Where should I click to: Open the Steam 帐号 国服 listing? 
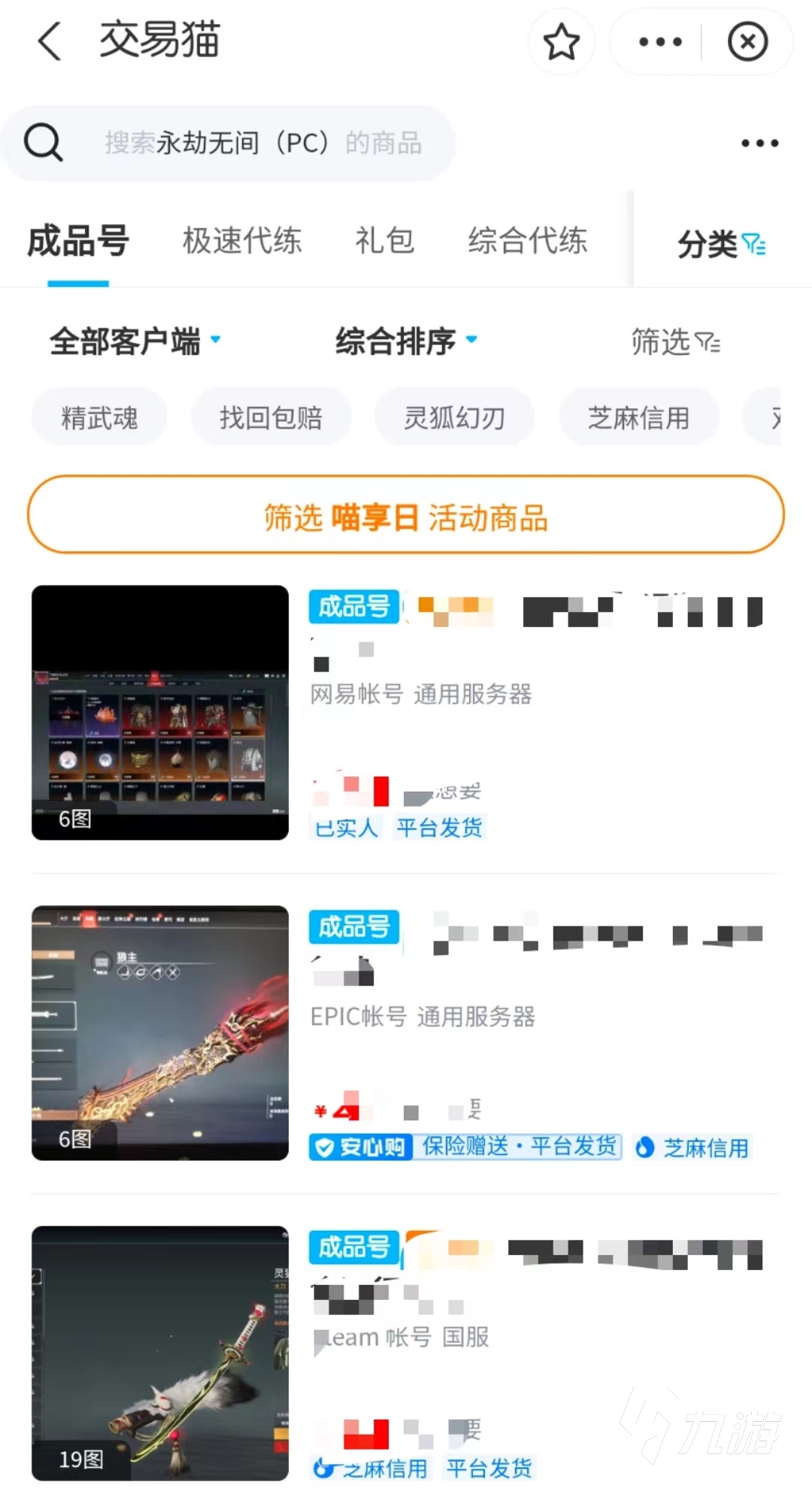[x=401, y=1337]
